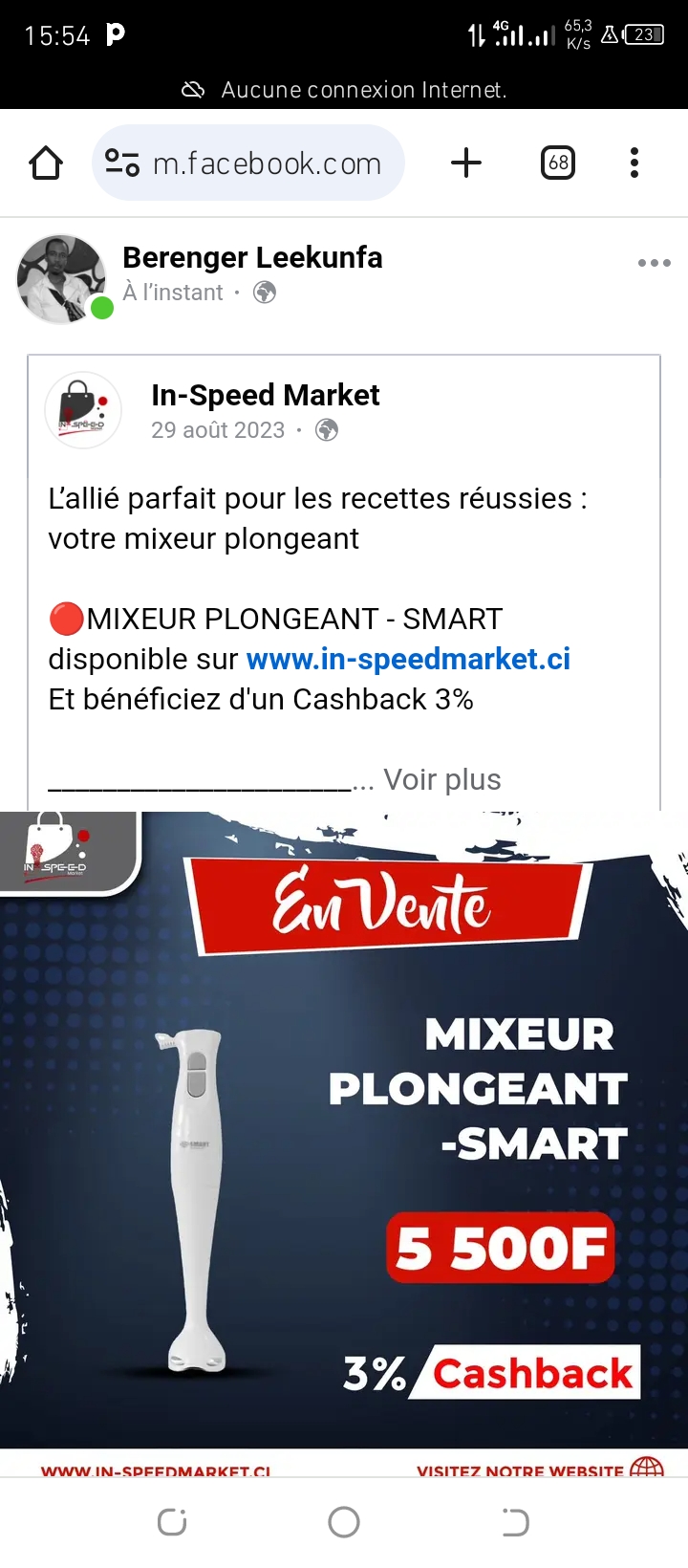Show the 68 open tabs

558,163
